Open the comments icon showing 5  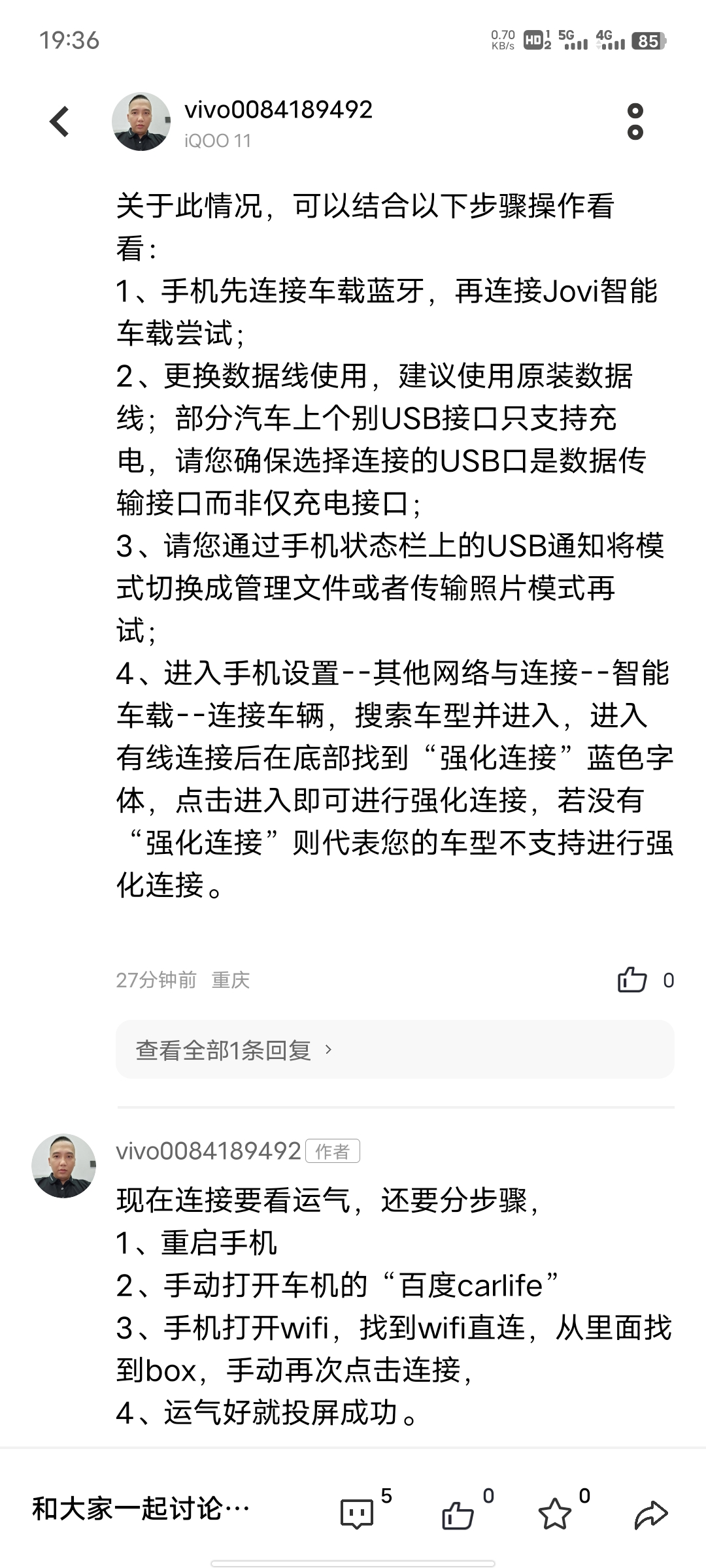[357, 1512]
